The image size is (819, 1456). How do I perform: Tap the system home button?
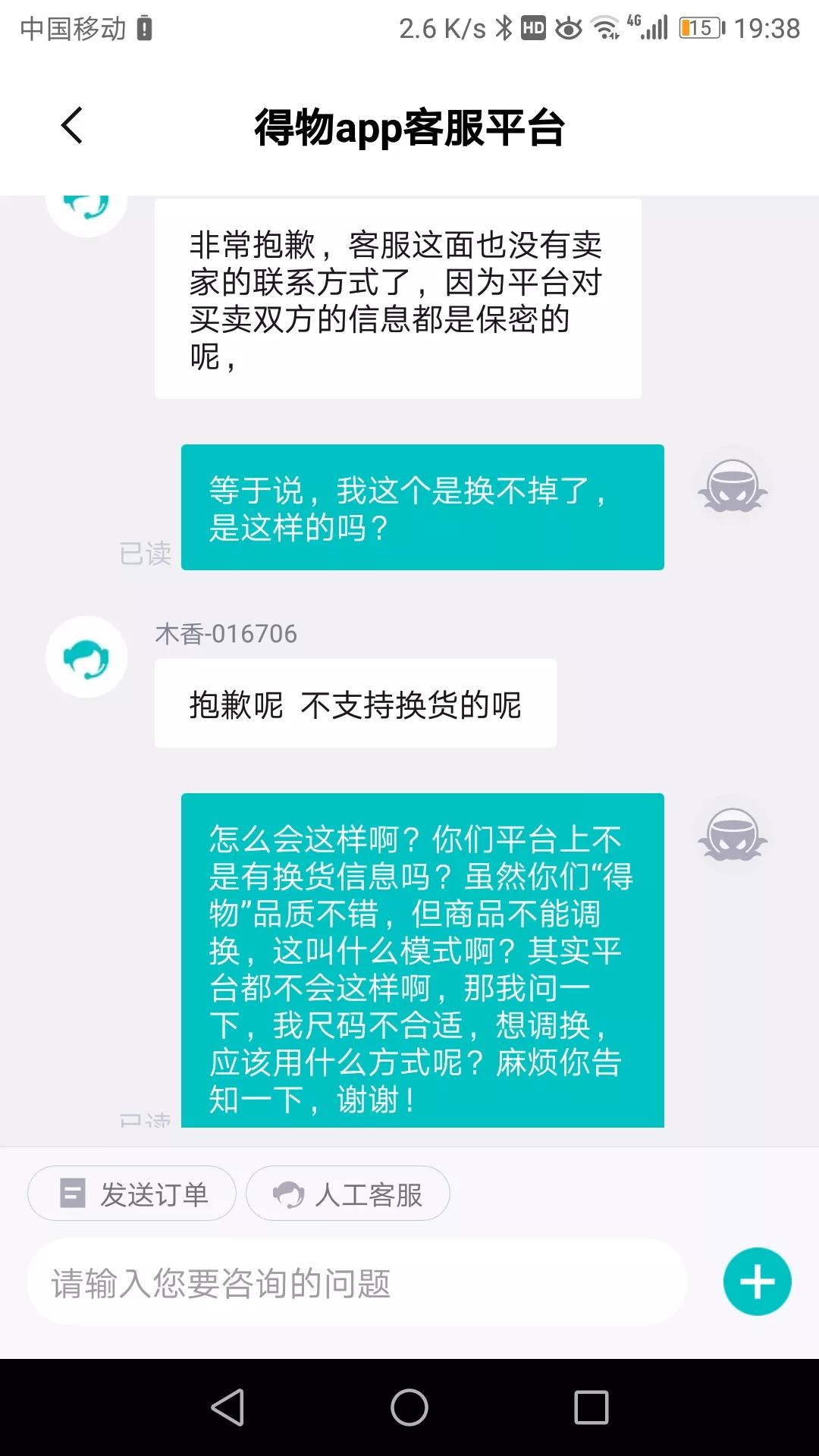pyautogui.click(x=409, y=1407)
